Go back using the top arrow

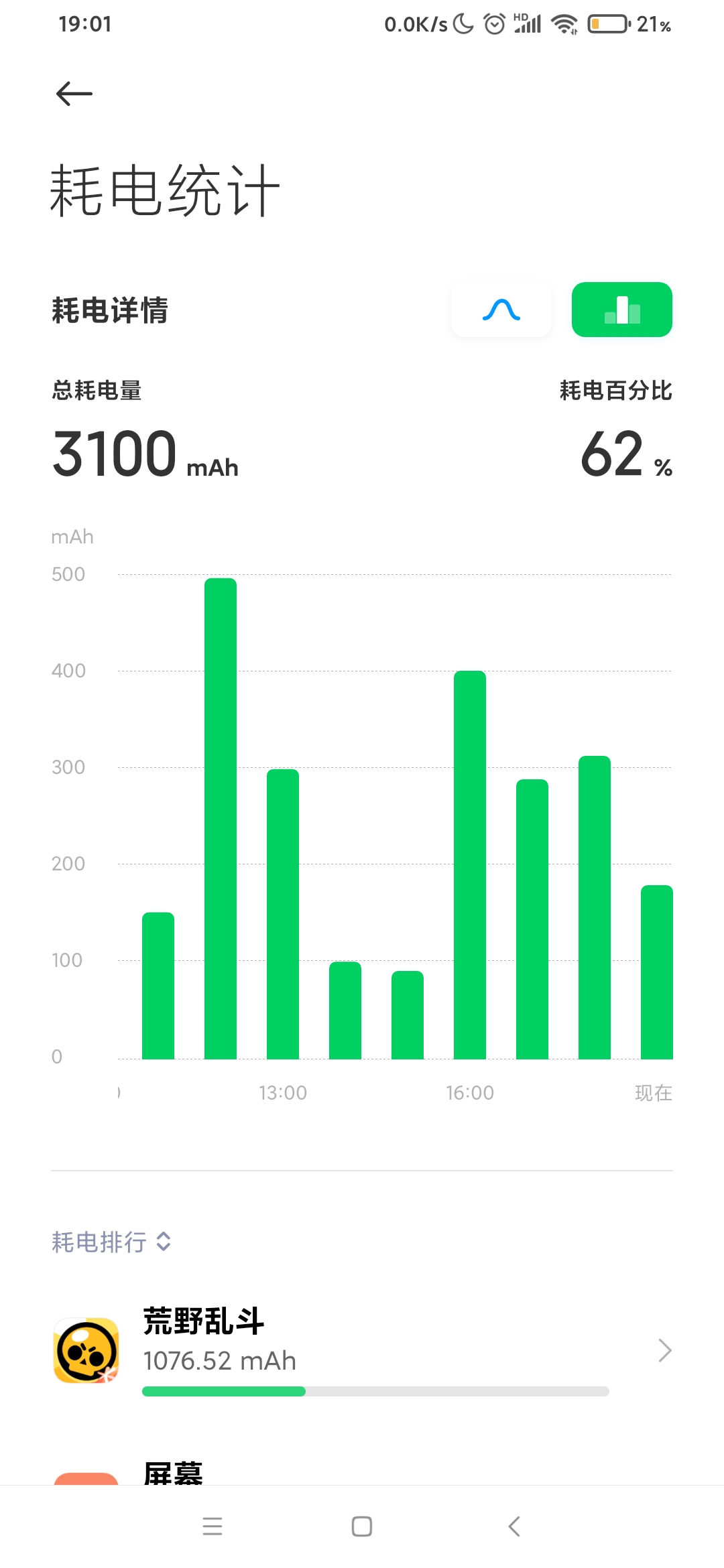coord(74,94)
